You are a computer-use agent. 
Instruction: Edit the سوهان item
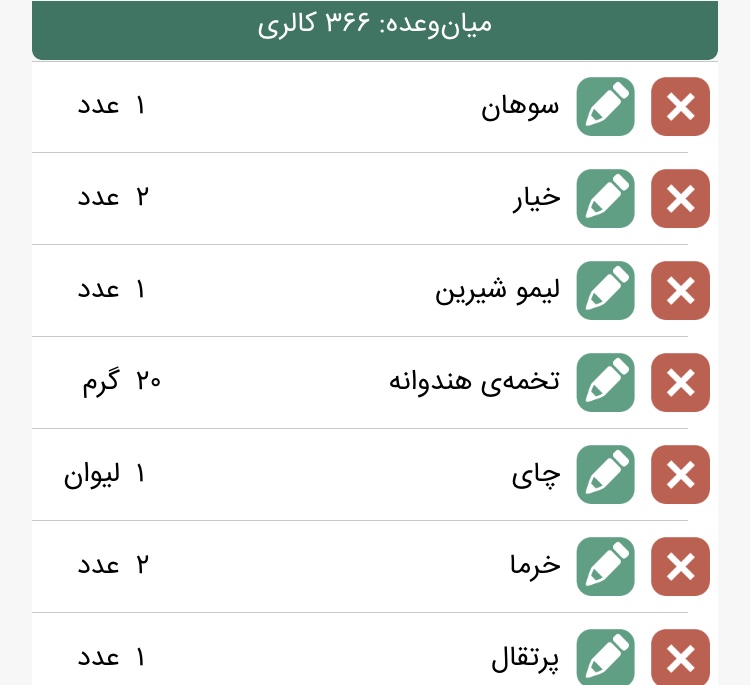[606, 106]
